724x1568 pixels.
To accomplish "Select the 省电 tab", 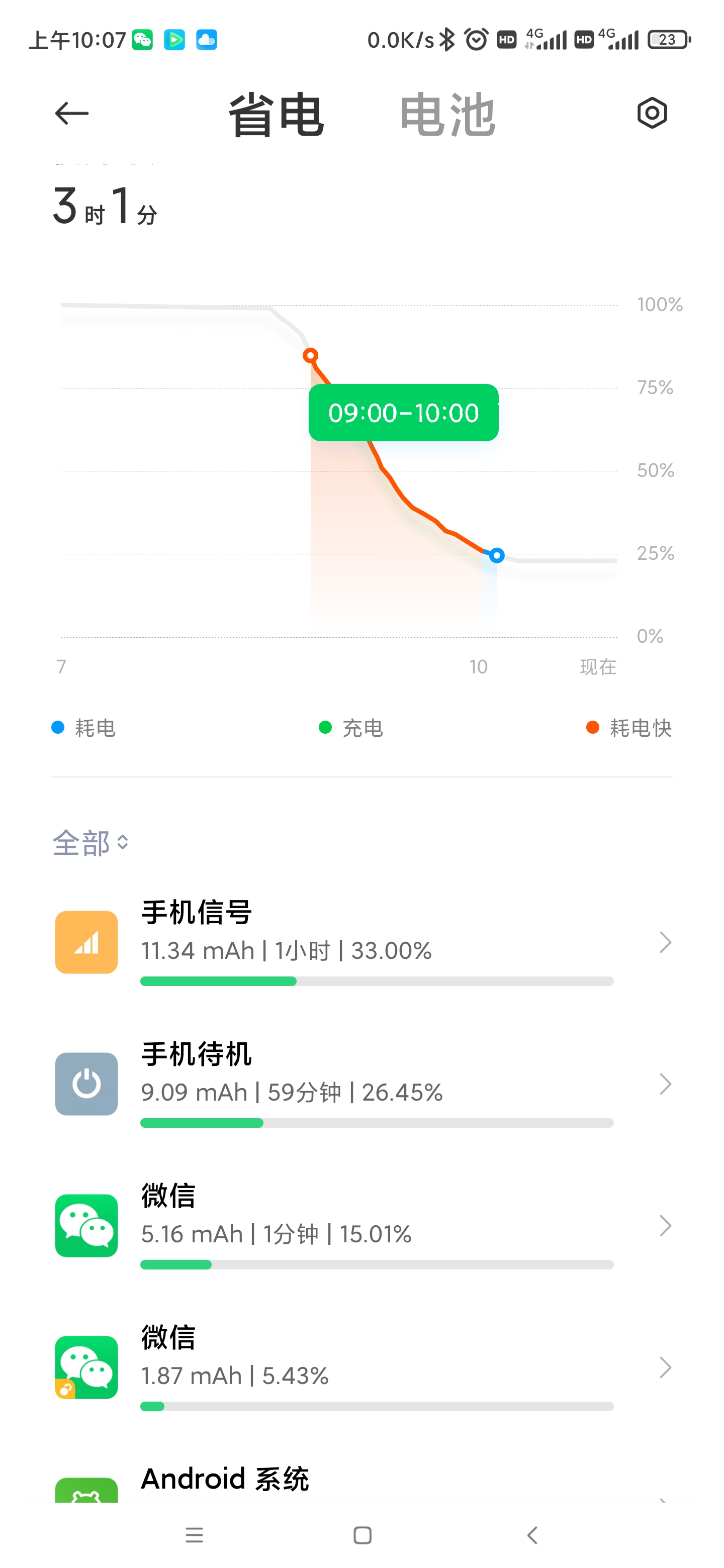I will (276, 115).
